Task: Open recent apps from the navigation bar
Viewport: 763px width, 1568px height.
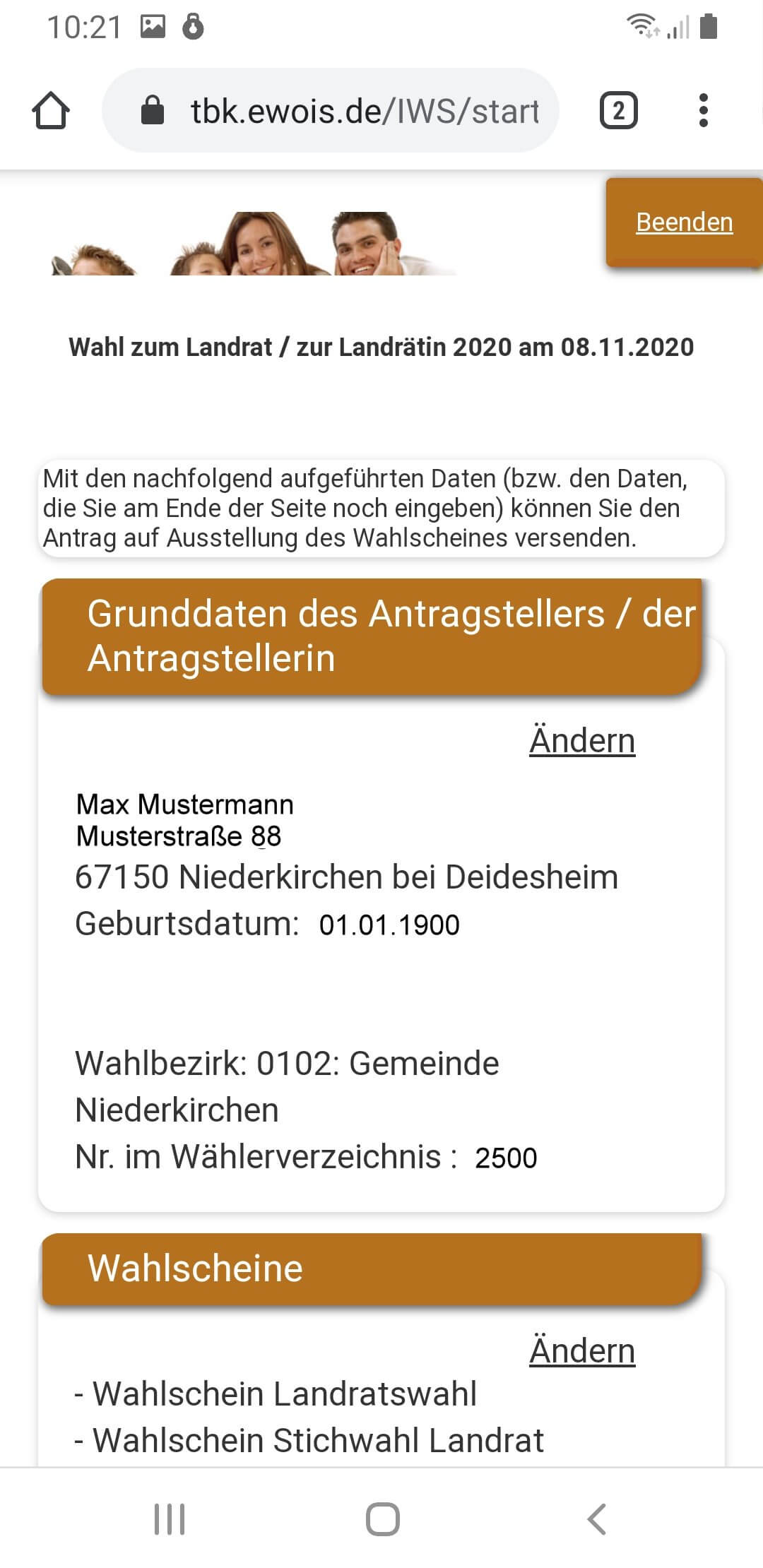Action: point(170,1519)
